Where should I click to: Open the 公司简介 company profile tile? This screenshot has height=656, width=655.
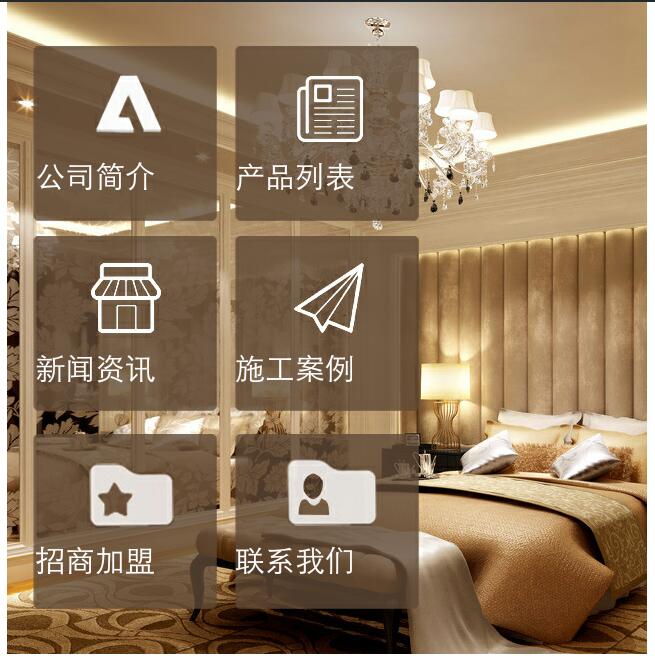pyautogui.click(x=125, y=133)
